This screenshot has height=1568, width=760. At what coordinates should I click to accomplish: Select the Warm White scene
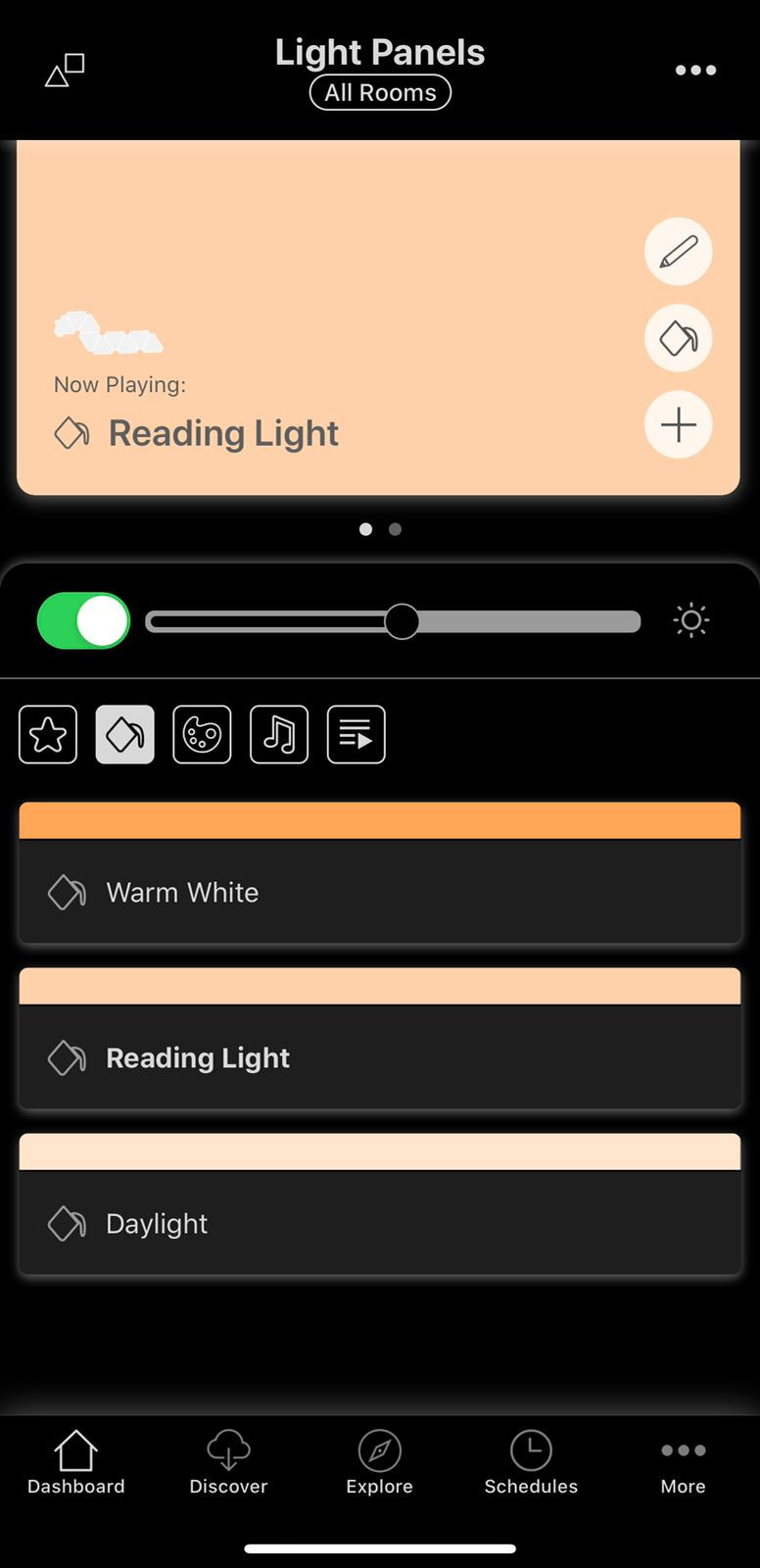[380, 873]
